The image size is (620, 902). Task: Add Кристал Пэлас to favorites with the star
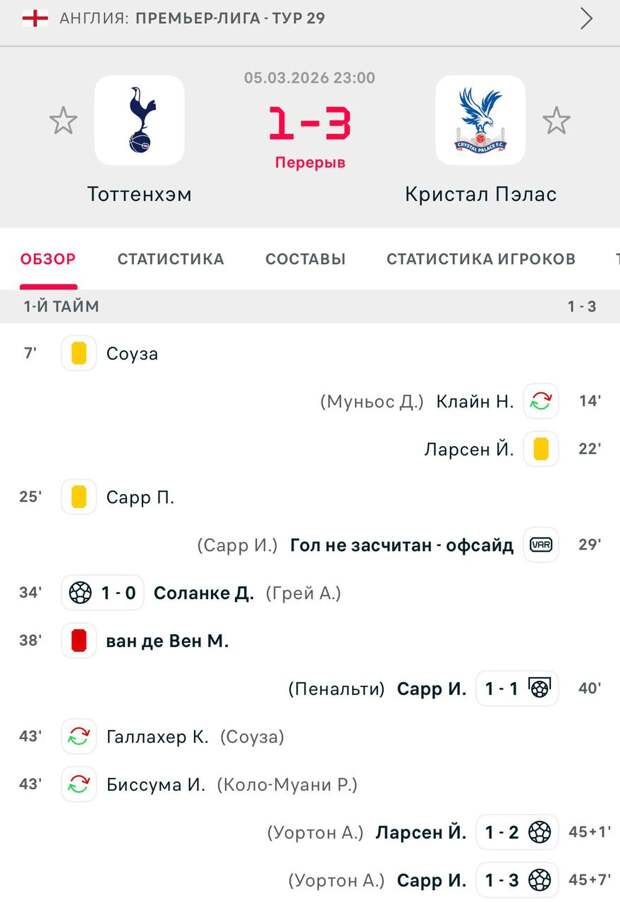pos(556,121)
